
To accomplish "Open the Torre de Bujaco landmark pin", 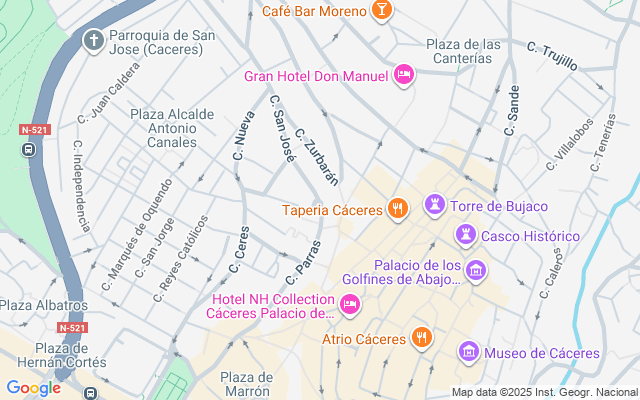I will pos(435,205).
